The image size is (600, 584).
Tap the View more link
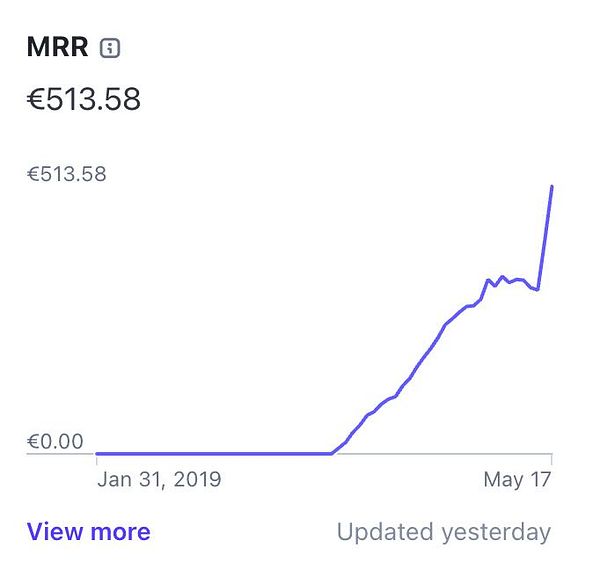pyautogui.click(x=89, y=532)
